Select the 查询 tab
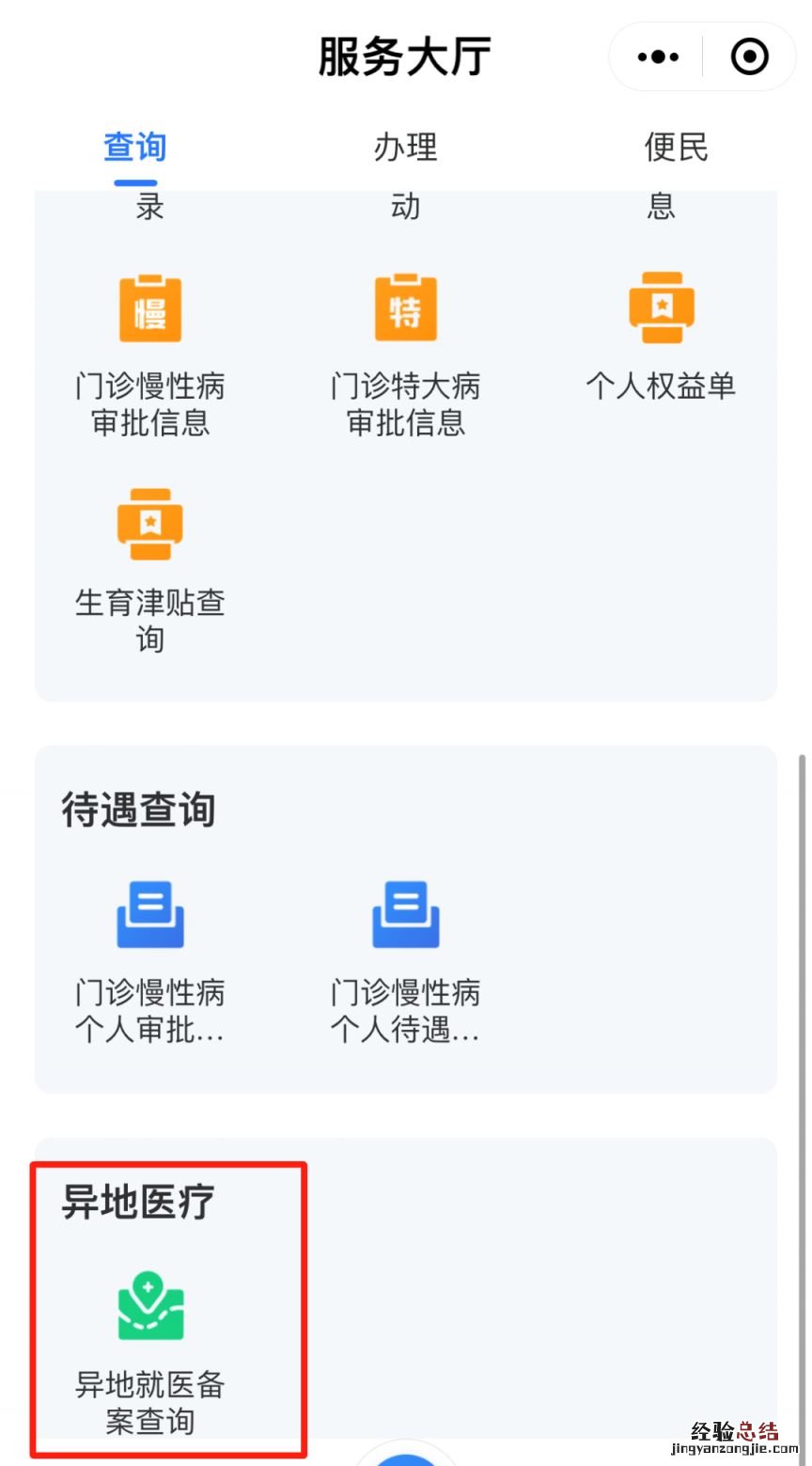The width and height of the screenshot is (812, 1466). point(134,148)
